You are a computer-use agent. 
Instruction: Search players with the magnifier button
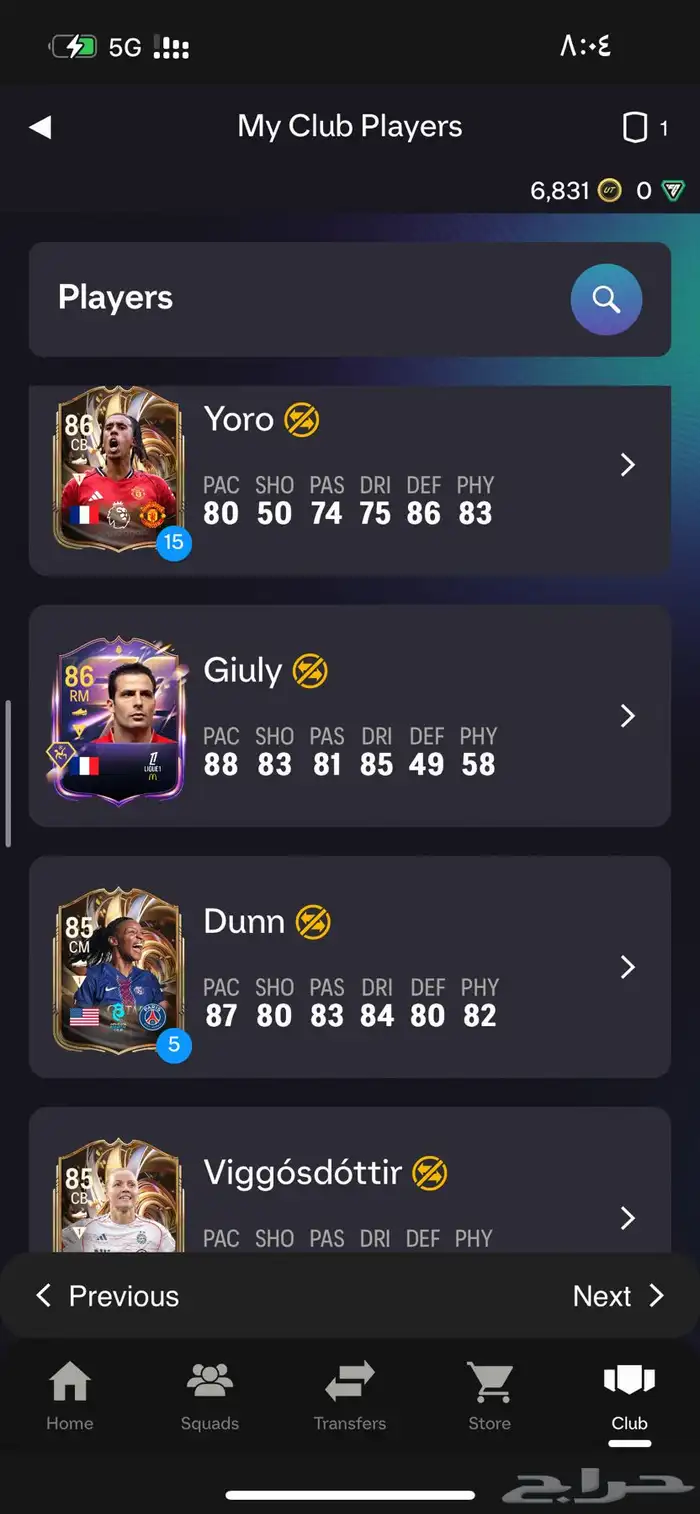606,298
